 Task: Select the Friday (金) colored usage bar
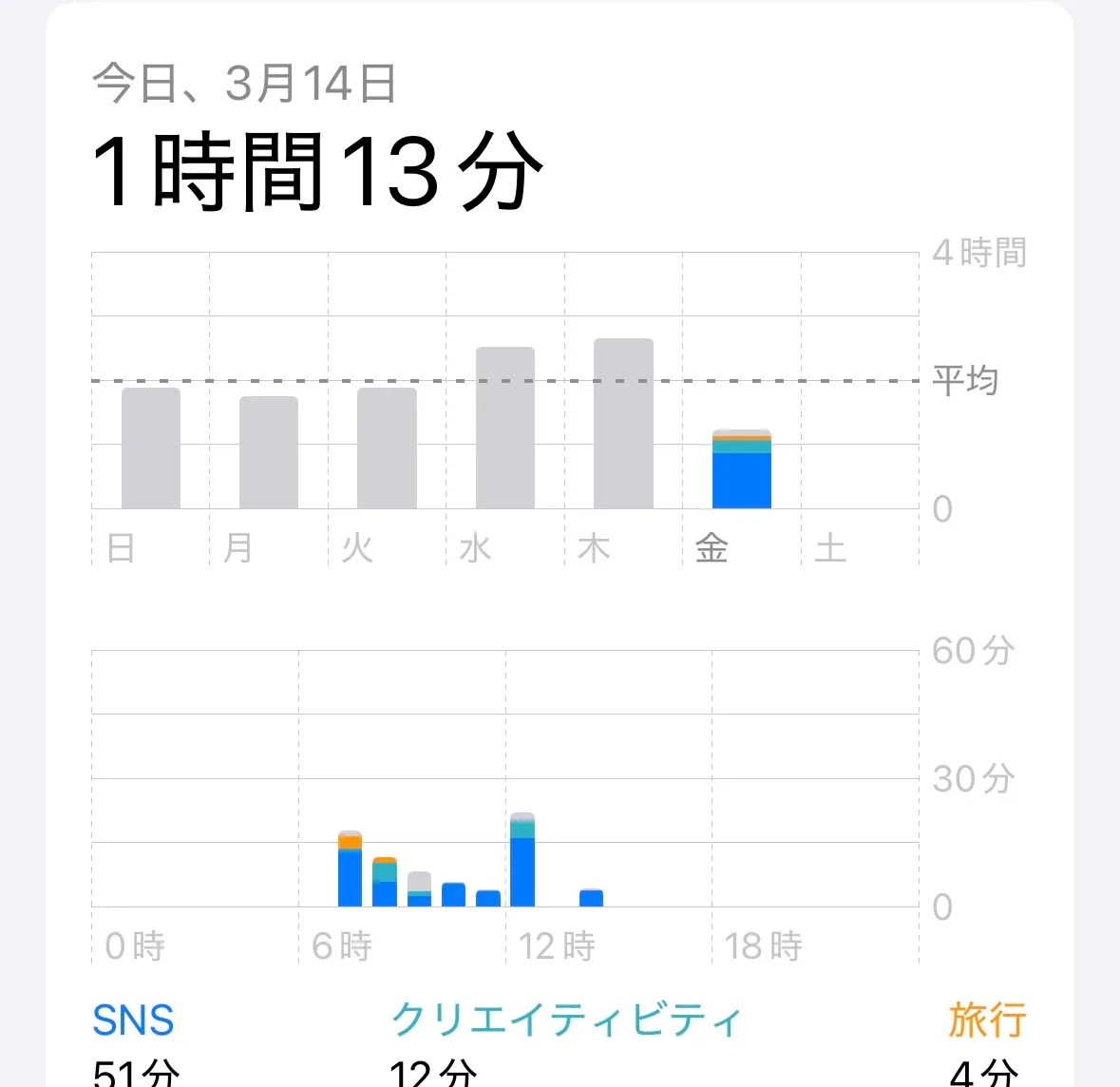click(742, 470)
